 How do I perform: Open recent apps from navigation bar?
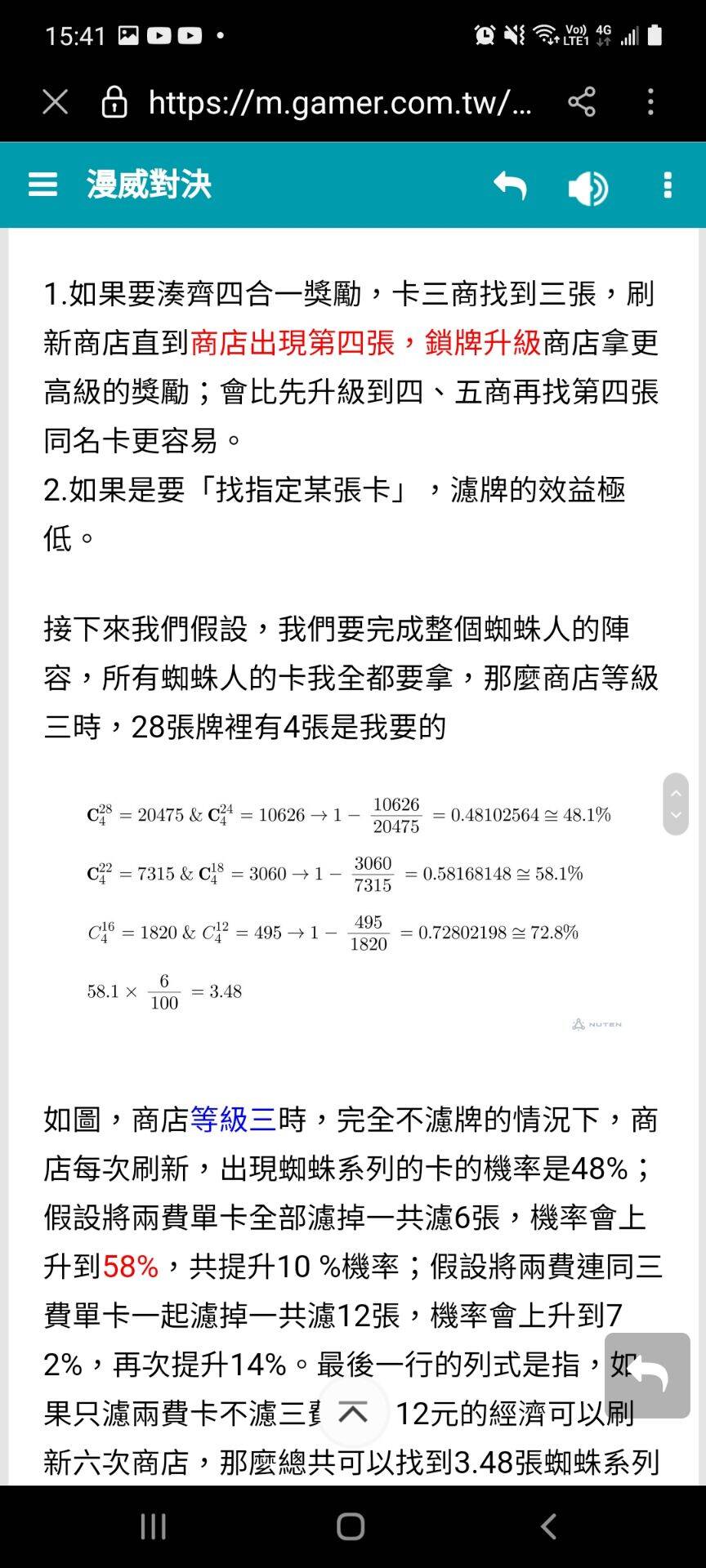(153, 1526)
